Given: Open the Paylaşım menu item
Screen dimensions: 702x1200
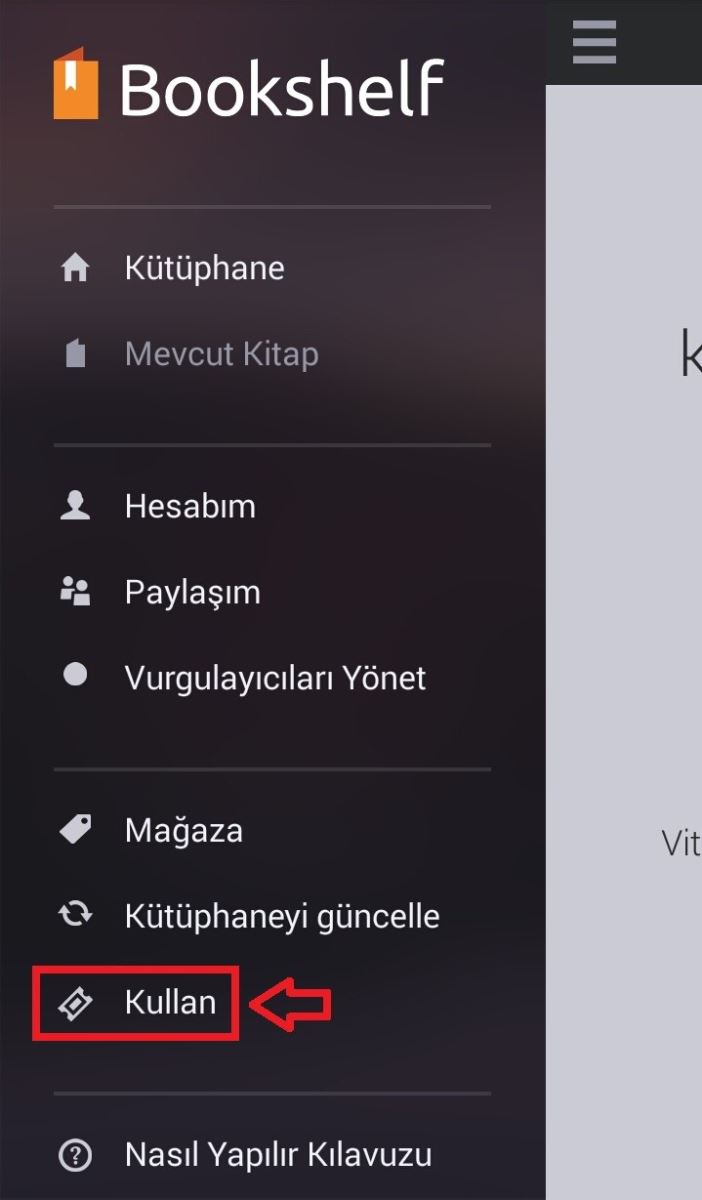Looking at the screenshot, I should coord(192,592).
